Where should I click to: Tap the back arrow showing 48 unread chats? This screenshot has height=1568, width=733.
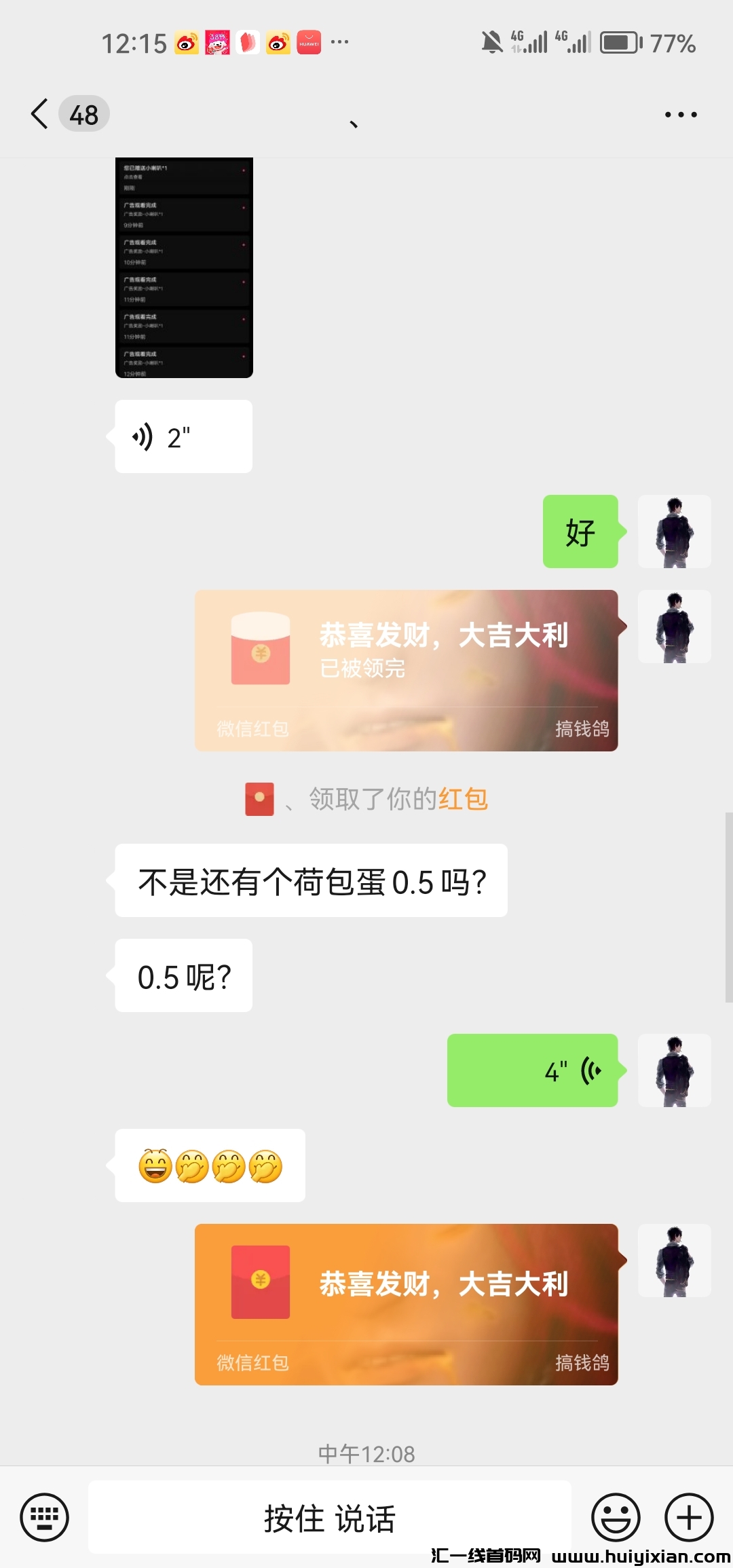click(61, 113)
